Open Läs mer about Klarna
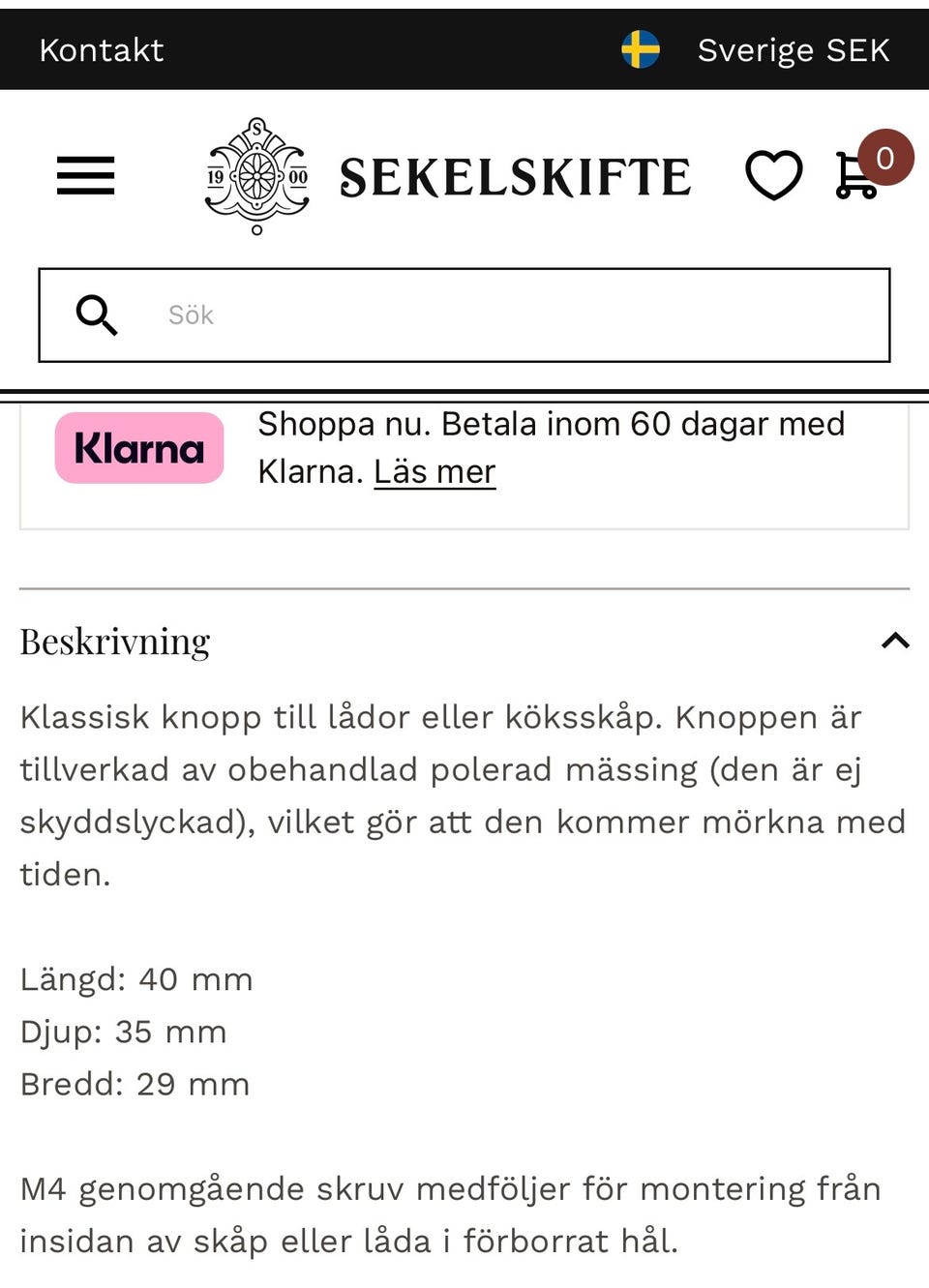The width and height of the screenshot is (929, 1288). [435, 471]
